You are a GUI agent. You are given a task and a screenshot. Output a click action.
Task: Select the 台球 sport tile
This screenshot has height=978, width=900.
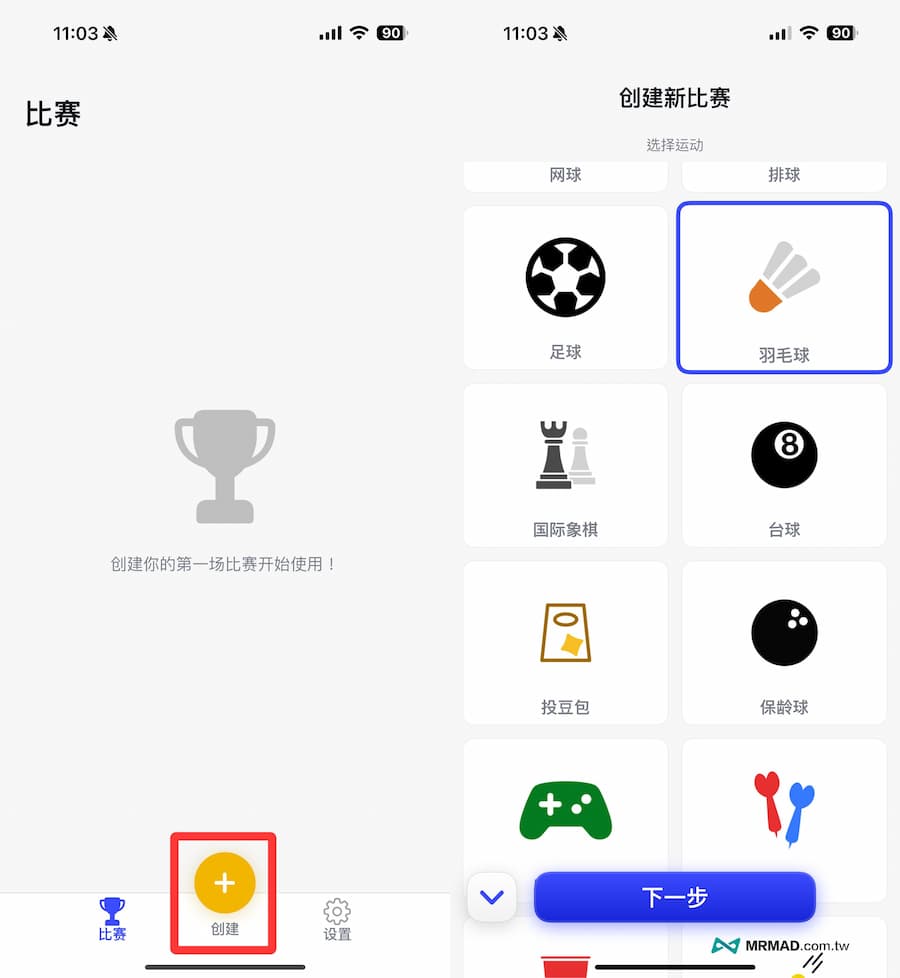(x=784, y=465)
